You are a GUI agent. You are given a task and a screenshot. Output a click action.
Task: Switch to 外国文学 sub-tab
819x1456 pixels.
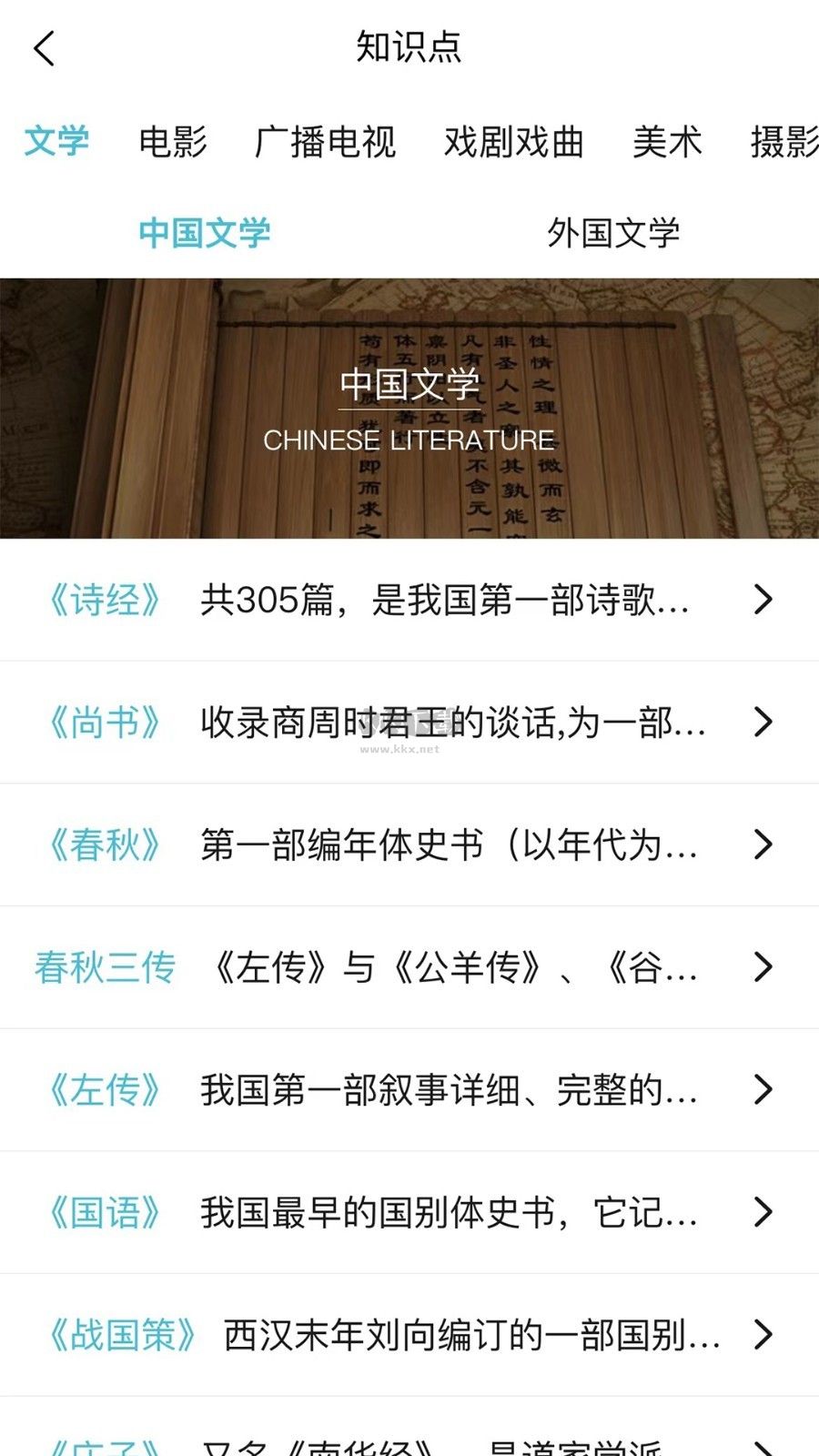pos(614,232)
